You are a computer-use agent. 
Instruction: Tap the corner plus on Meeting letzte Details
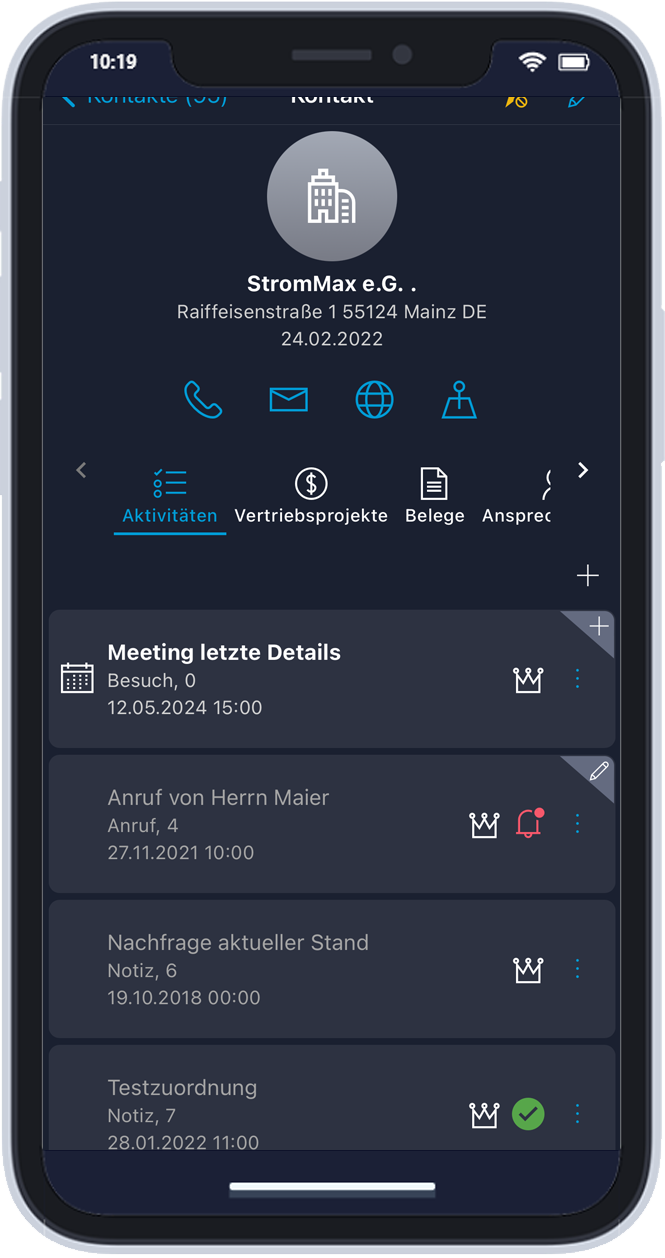pyautogui.click(x=598, y=627)
